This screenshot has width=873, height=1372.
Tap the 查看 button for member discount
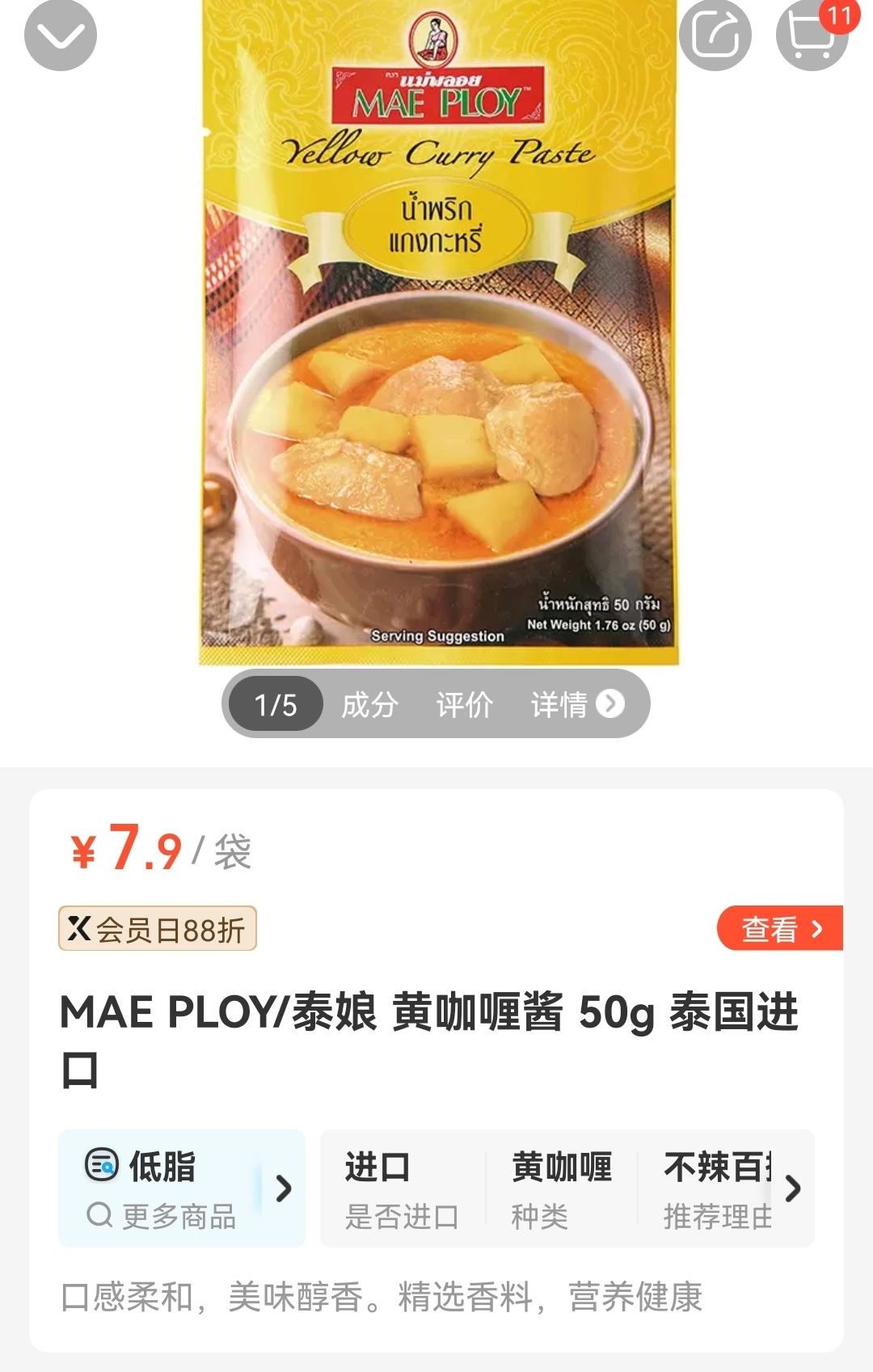[x=780, y=928]
